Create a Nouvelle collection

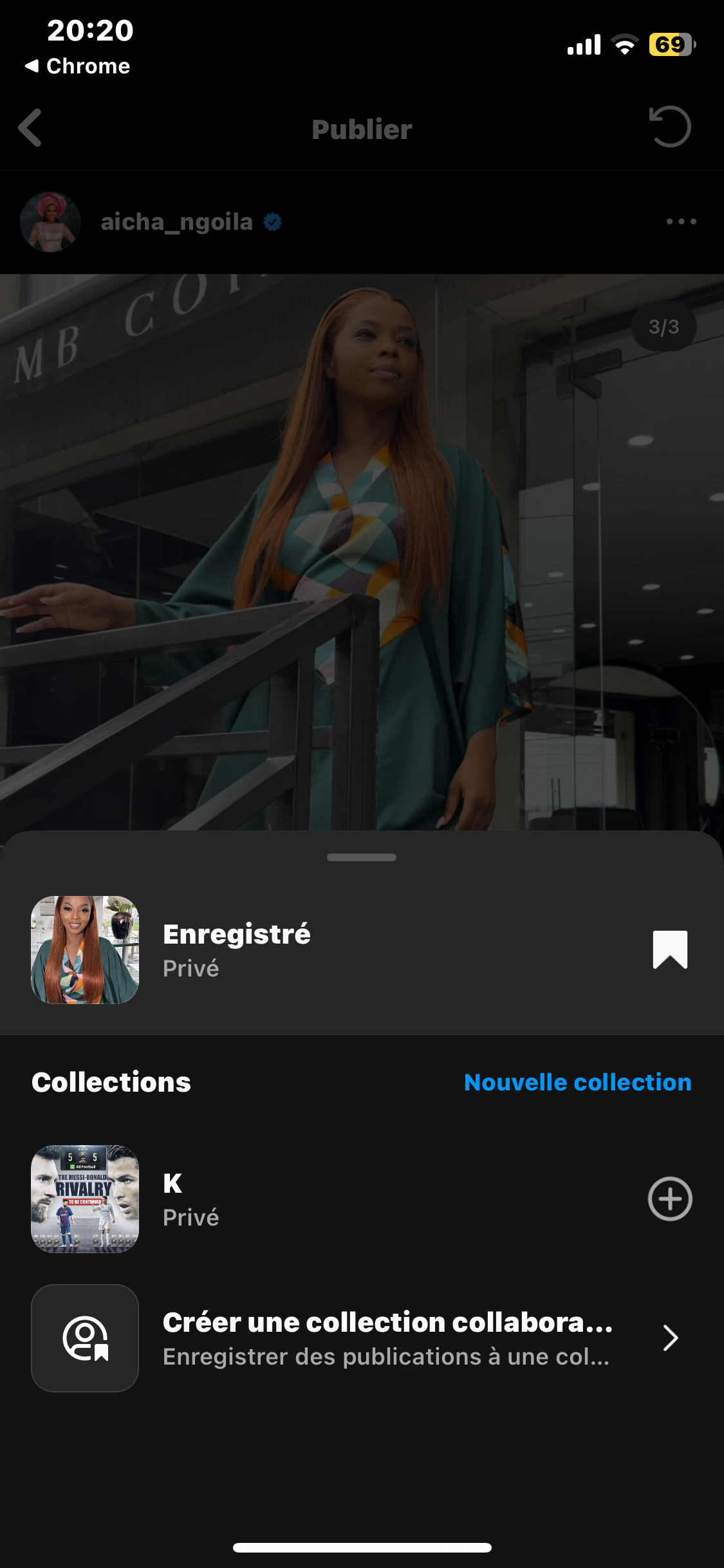coord(577,1083)
